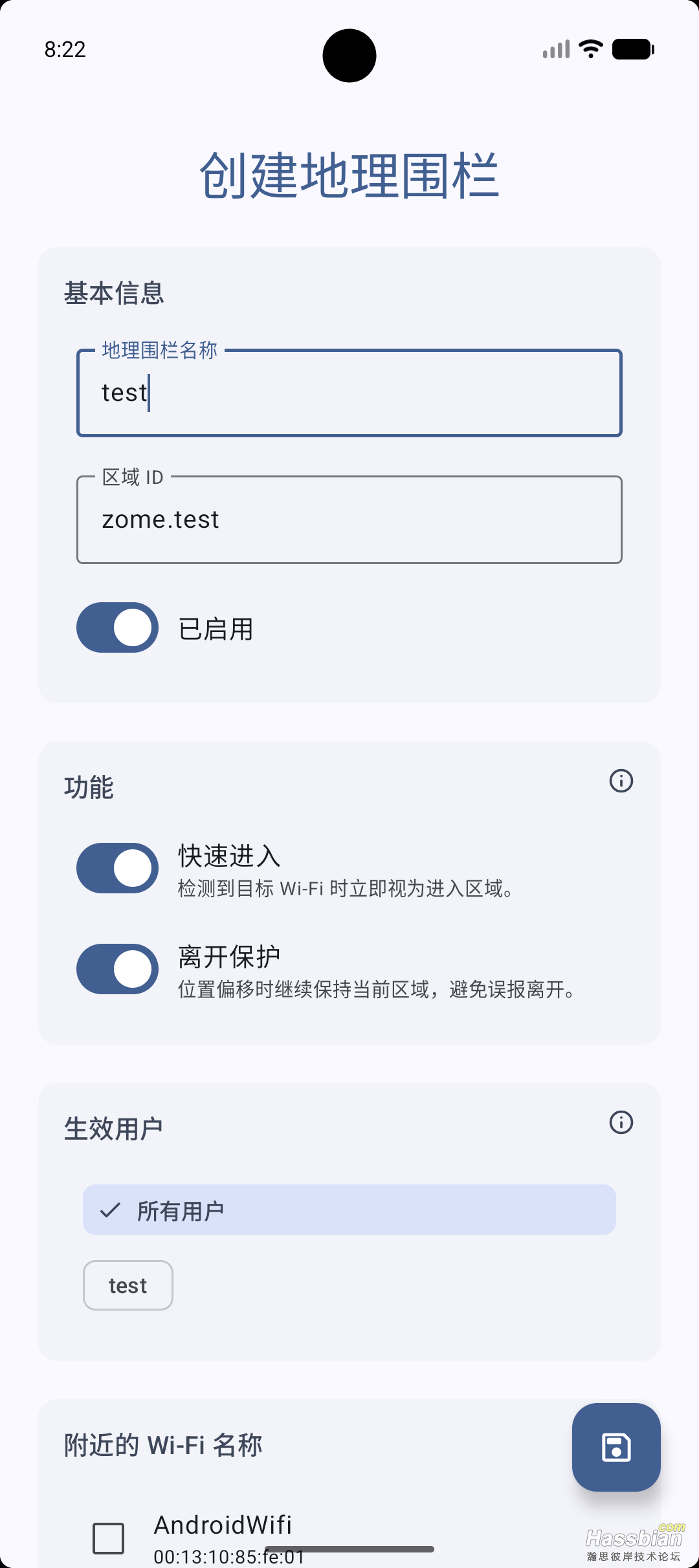The image size is (699, 1568).
Task: Click inside the 地理围栏名称 text field
Action: (x=349, y=392)
